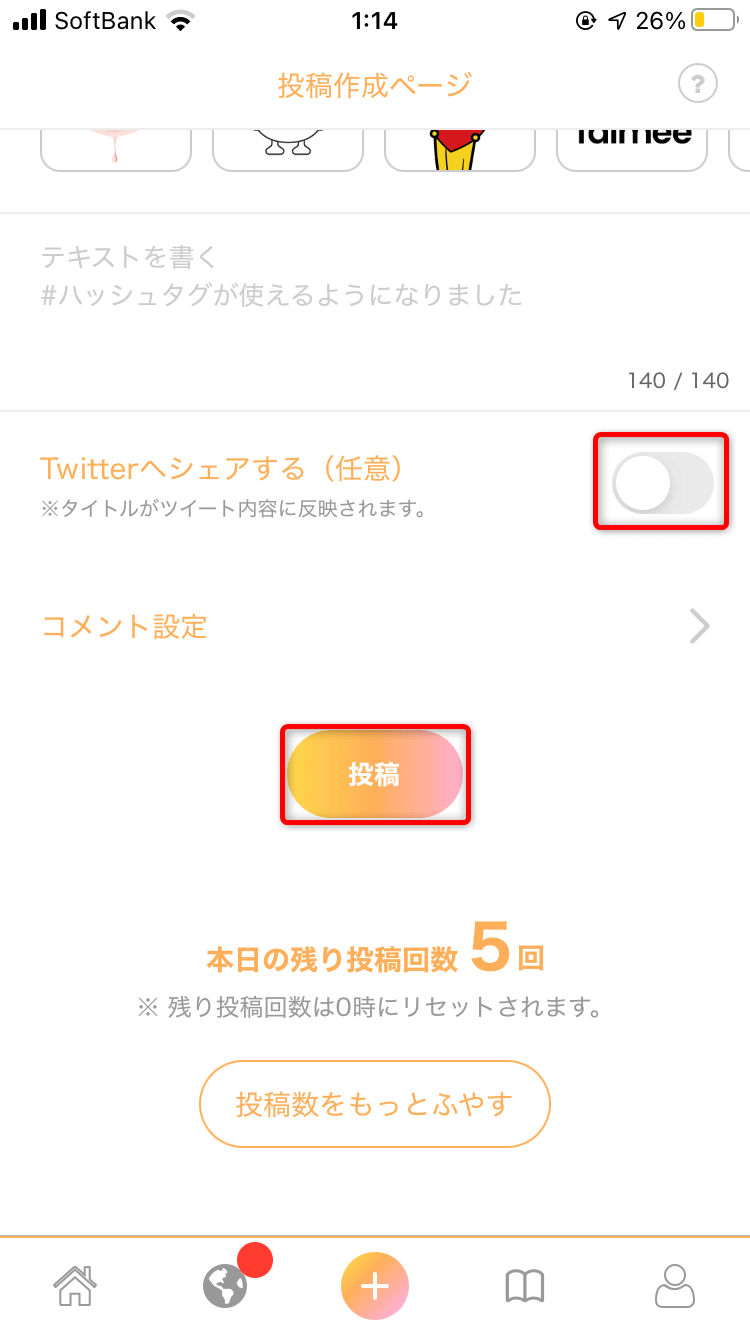The height and width of the screenshot is (1334, 750).
Task: Select the fairmee sticker tile
Action: point(632,148)
